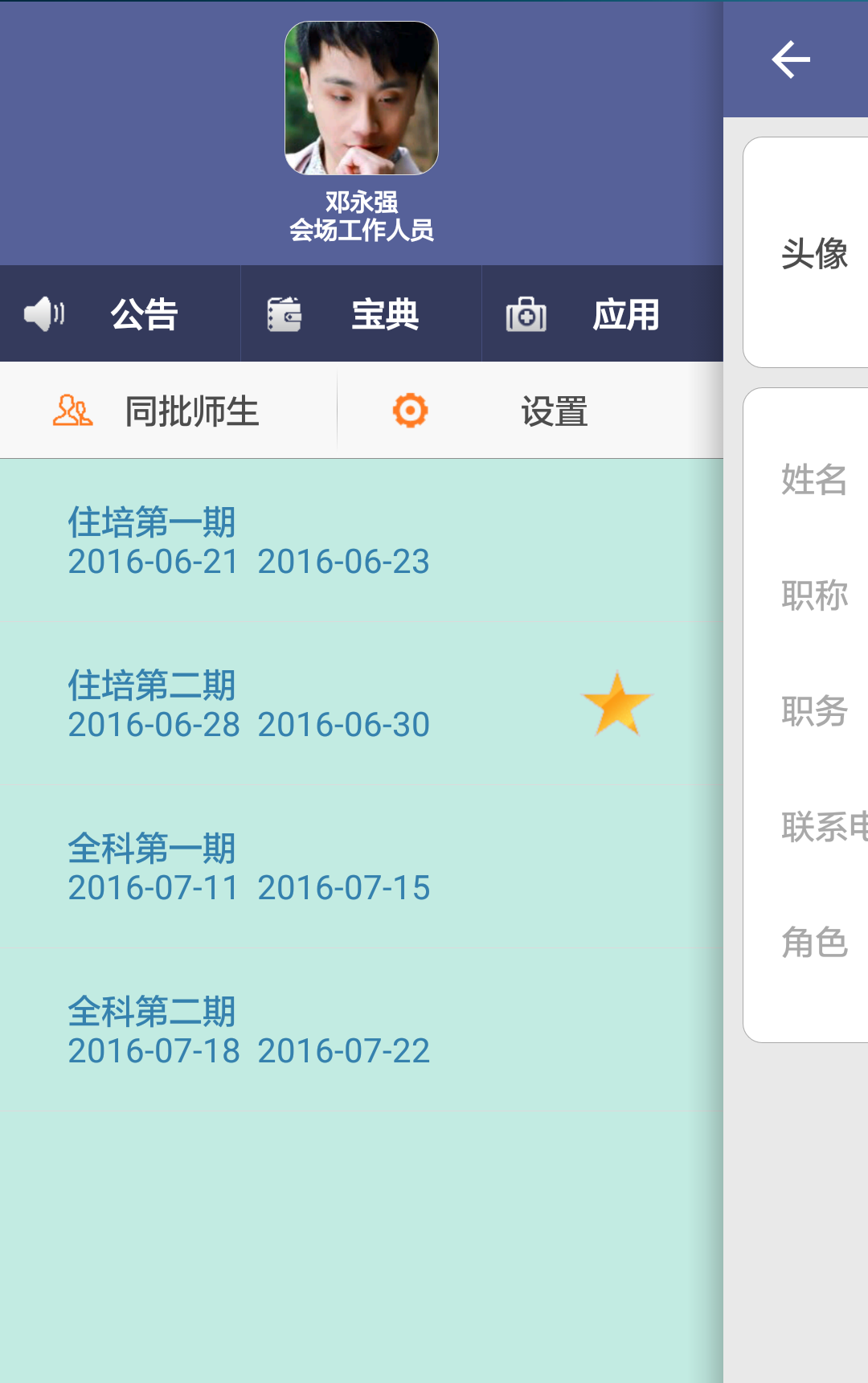Select 住培第一期 training session

(249, 541)
